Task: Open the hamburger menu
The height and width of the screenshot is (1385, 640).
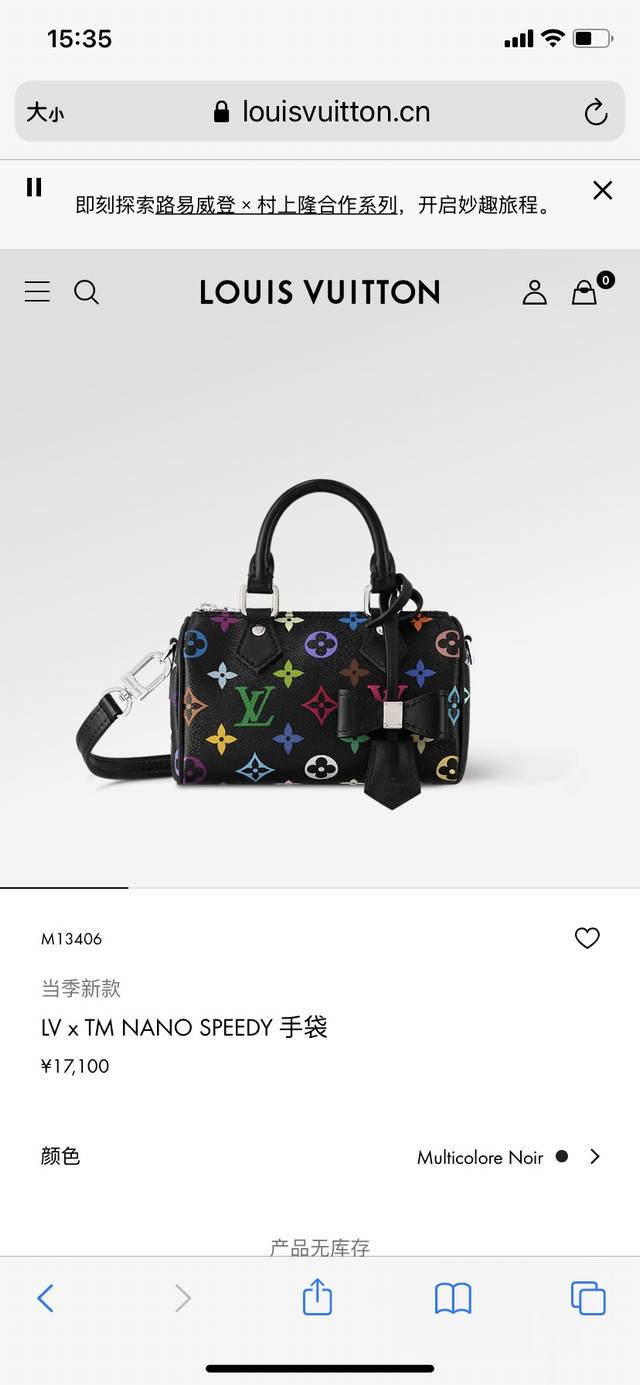Action: pyautogui.click(x=37, y=292)
